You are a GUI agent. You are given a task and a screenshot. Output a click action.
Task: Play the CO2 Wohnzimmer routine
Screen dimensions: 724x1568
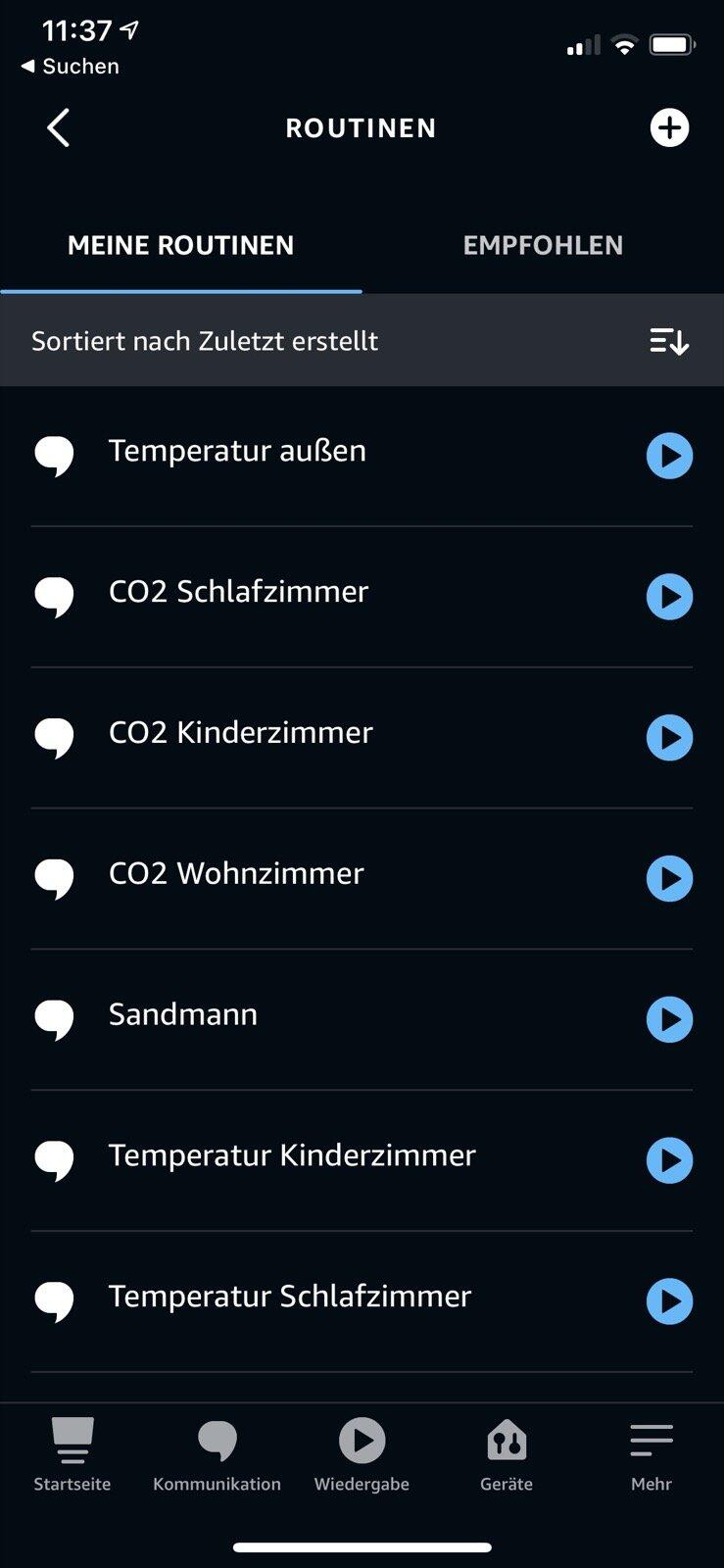[x=669, y=879]
